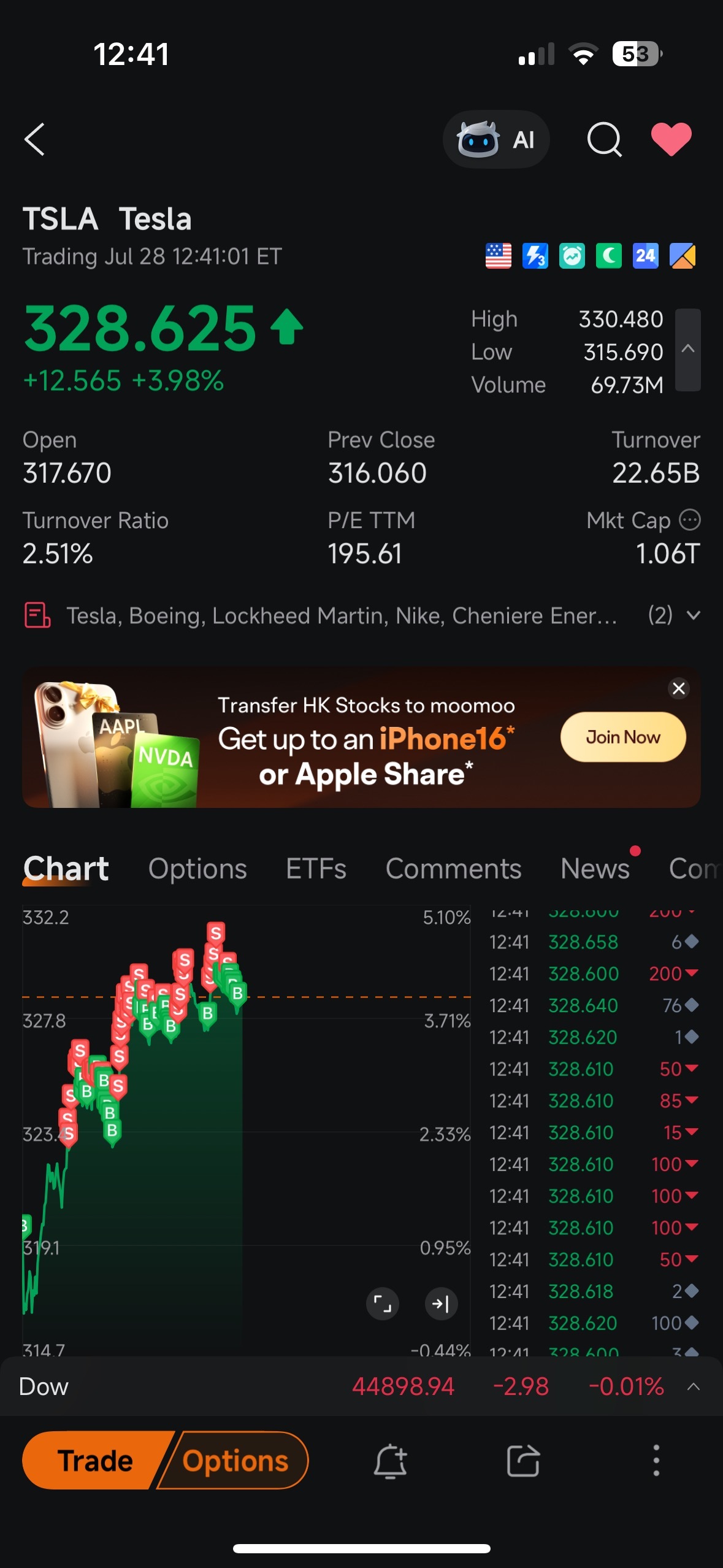Expand the Tesla, Boeing news headline dropdown
The height and width of the screenshot is (1568, 723).
(x=694, y=615)
